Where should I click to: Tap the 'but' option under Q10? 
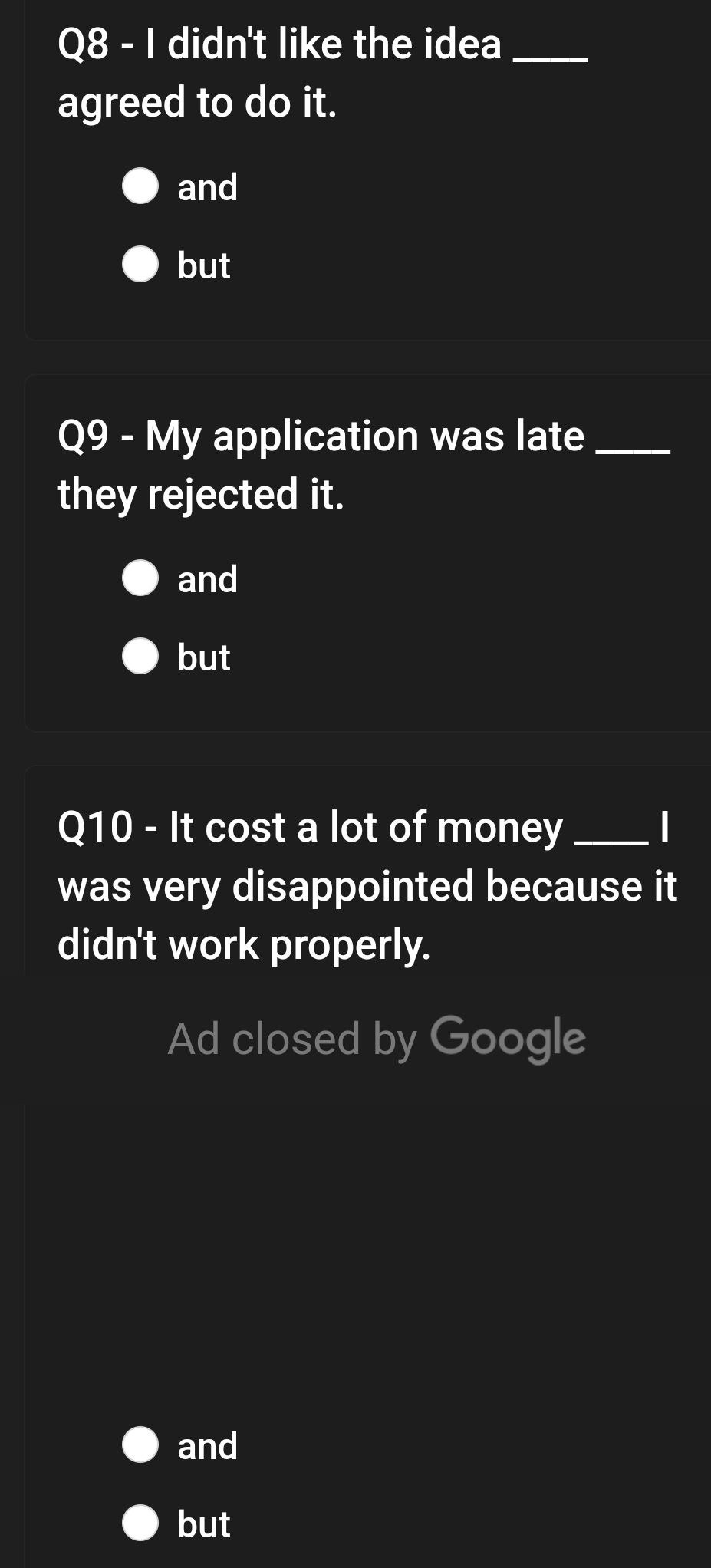click(141, 1523)
